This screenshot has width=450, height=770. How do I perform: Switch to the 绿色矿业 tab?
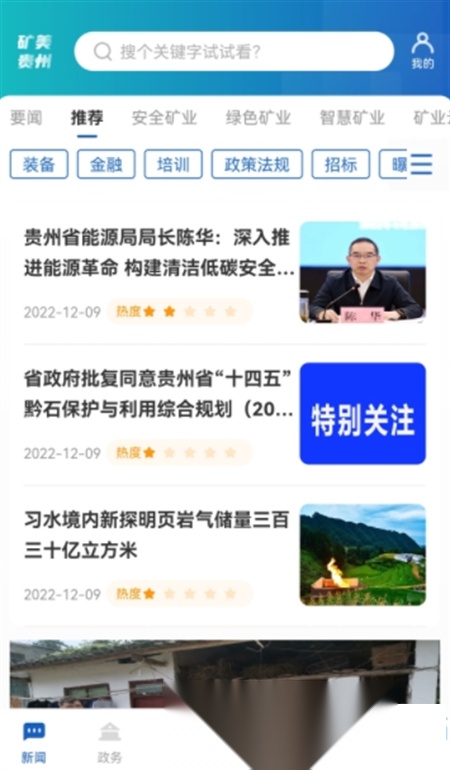pyautogui.click(x=258, y=118)
